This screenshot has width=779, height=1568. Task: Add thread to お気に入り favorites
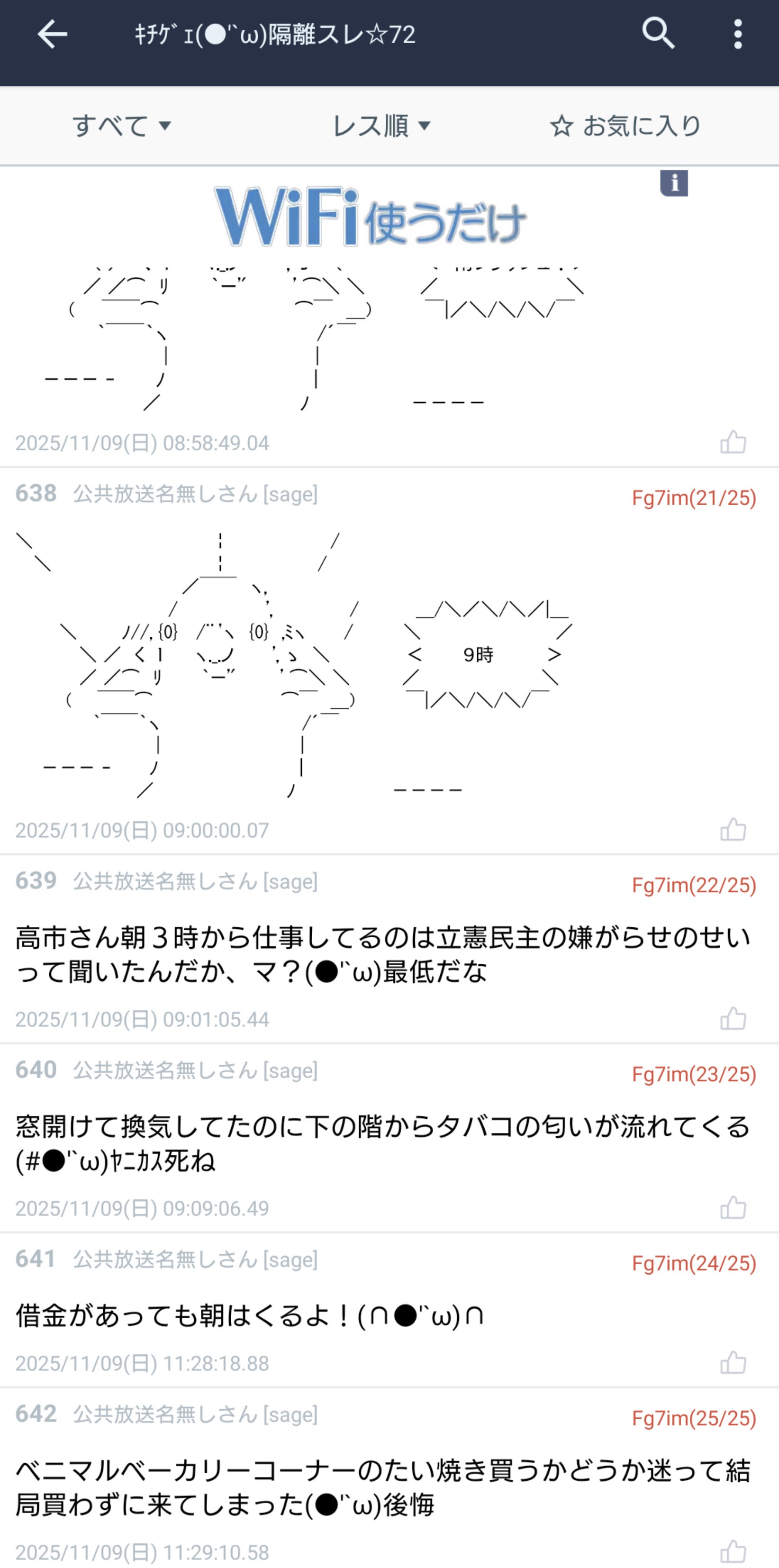click(625, 126)
